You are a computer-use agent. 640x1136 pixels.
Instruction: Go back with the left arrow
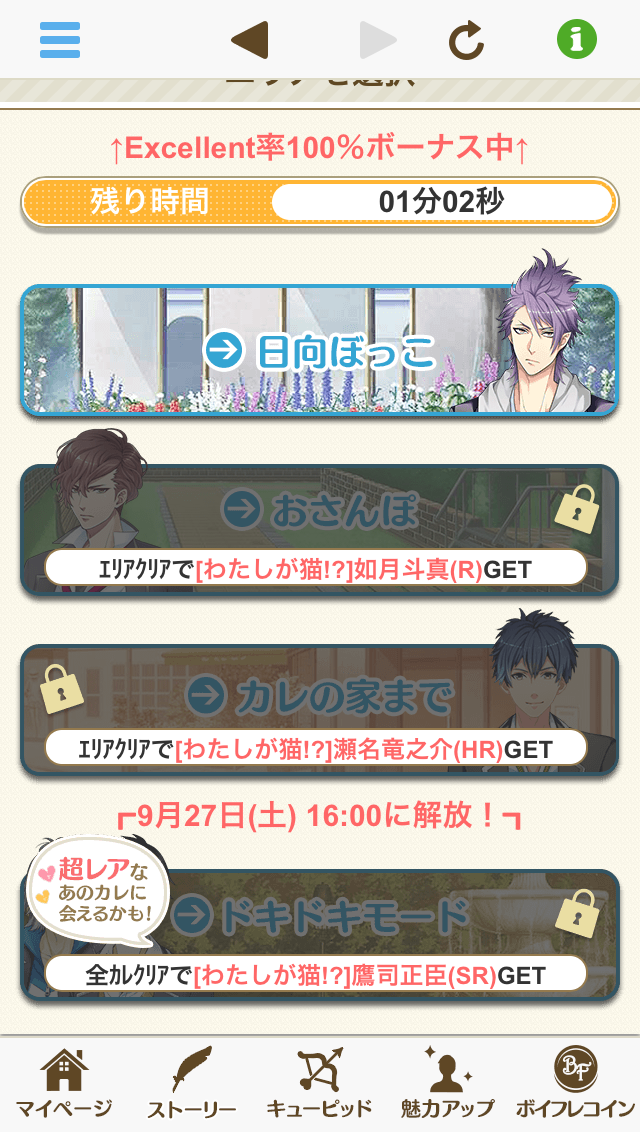point(249,40)
